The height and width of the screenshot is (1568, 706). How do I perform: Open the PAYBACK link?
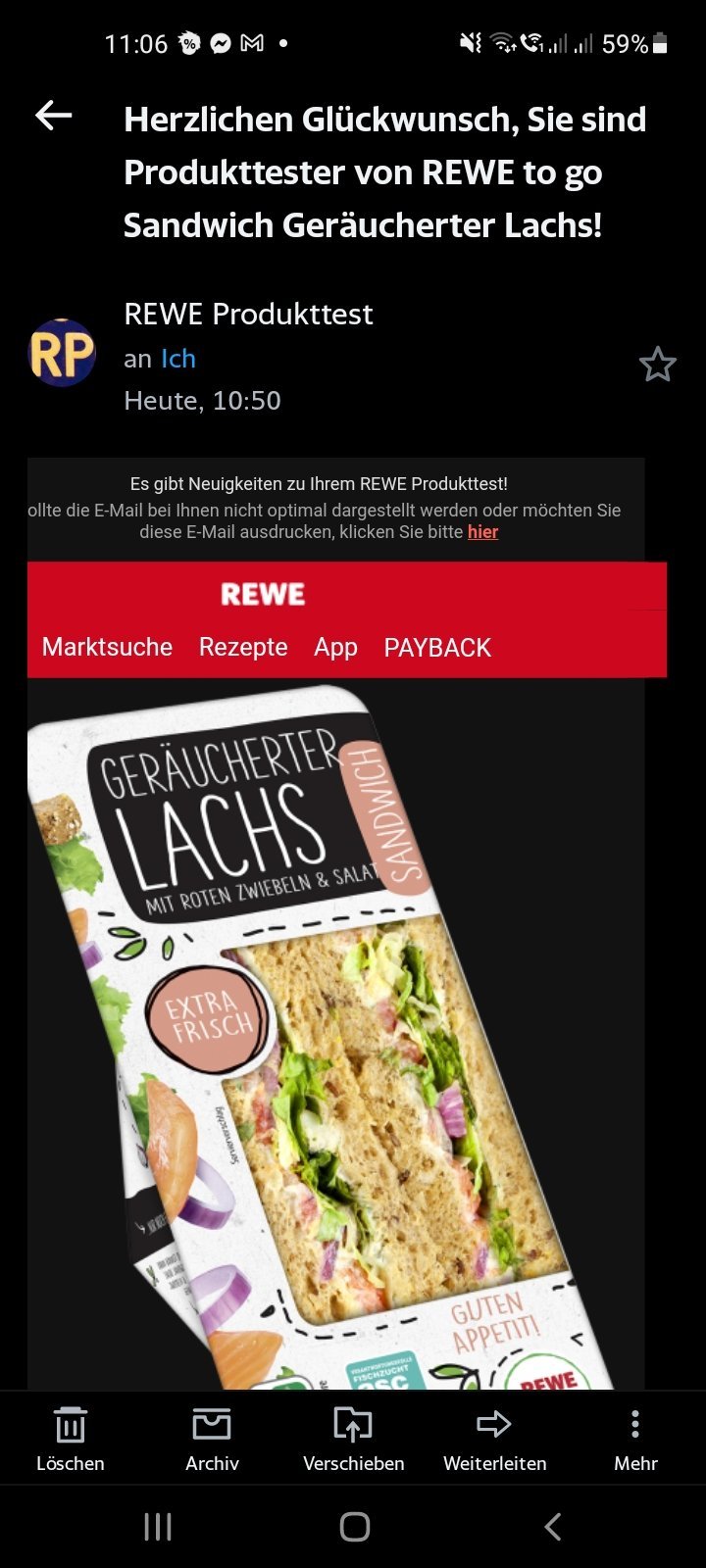437,647
